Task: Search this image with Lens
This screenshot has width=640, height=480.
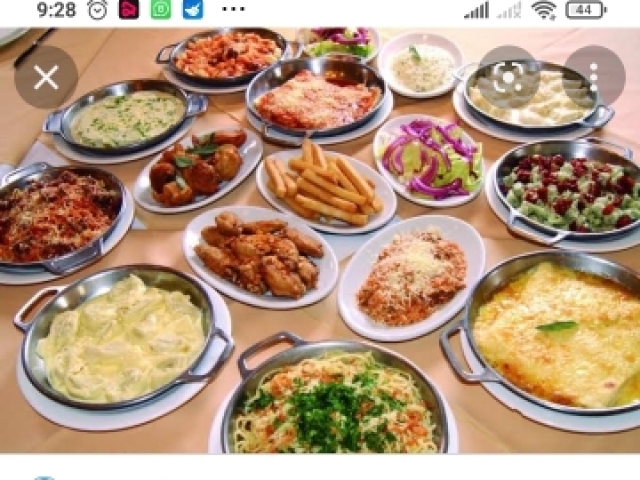Action: point(508,77)
